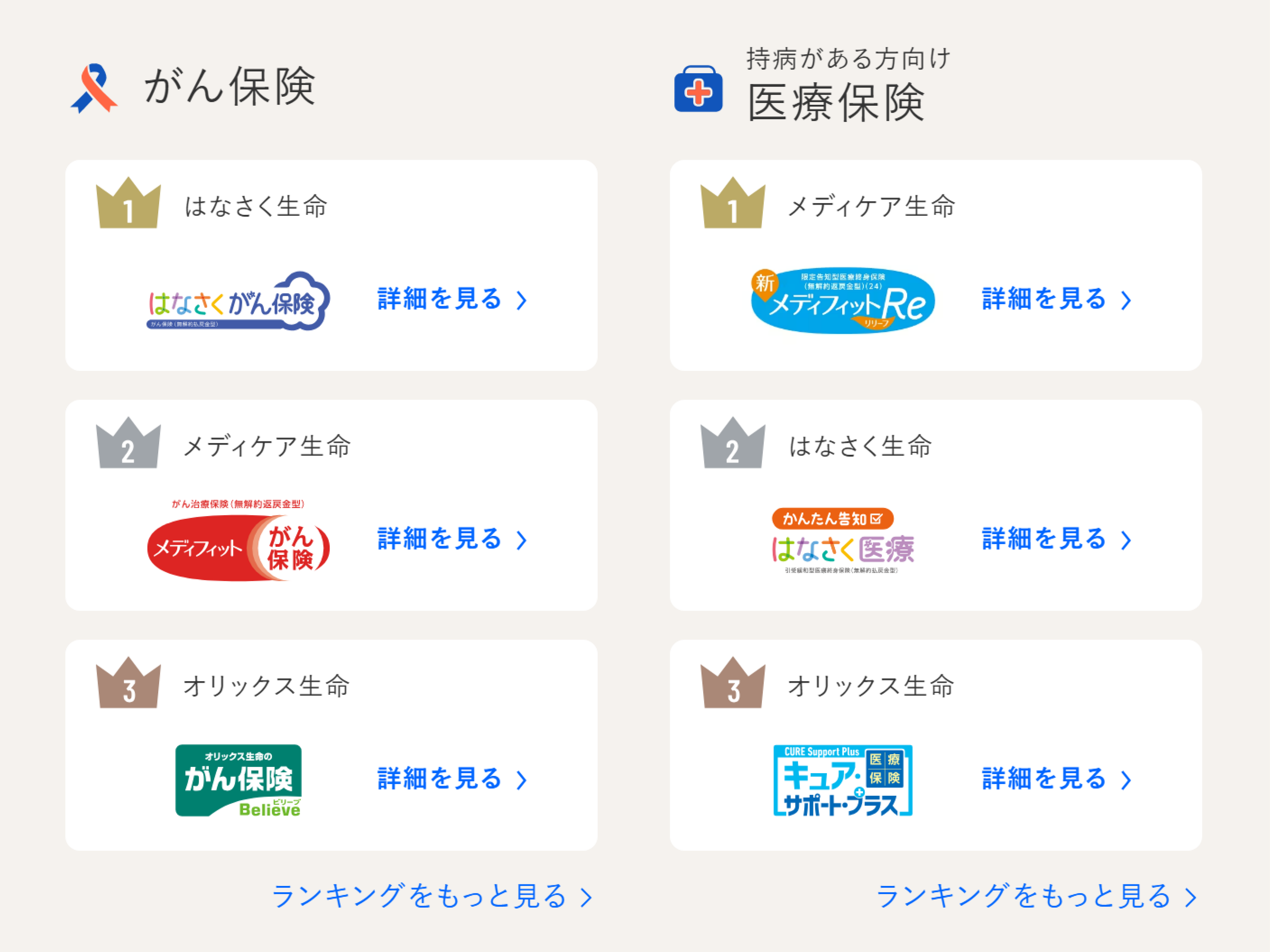1270x952 pixels.
Task: View details of はなさく医療
Action: click(1056, 539)
